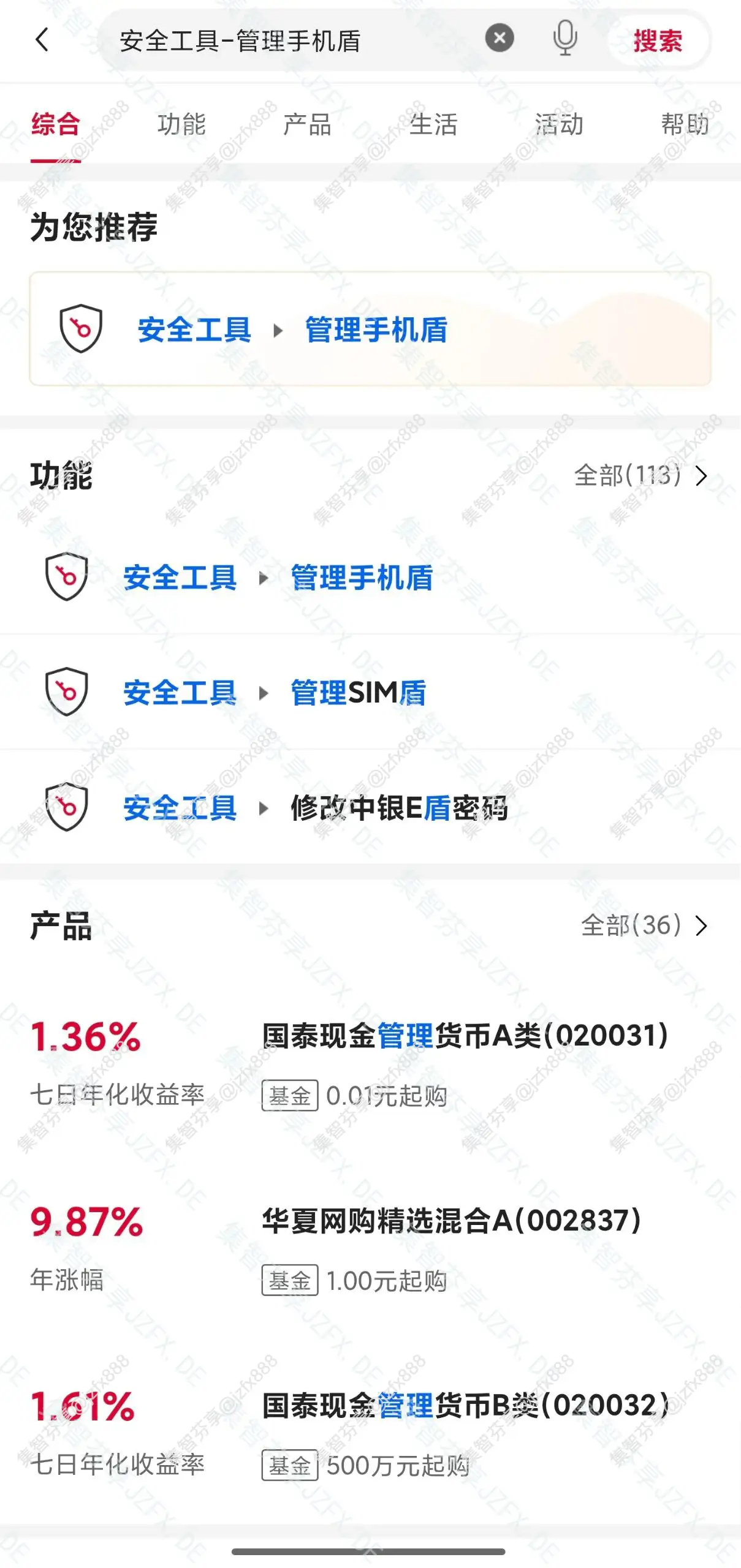Switch to the 生活 tab

click(x=433, y=124)
